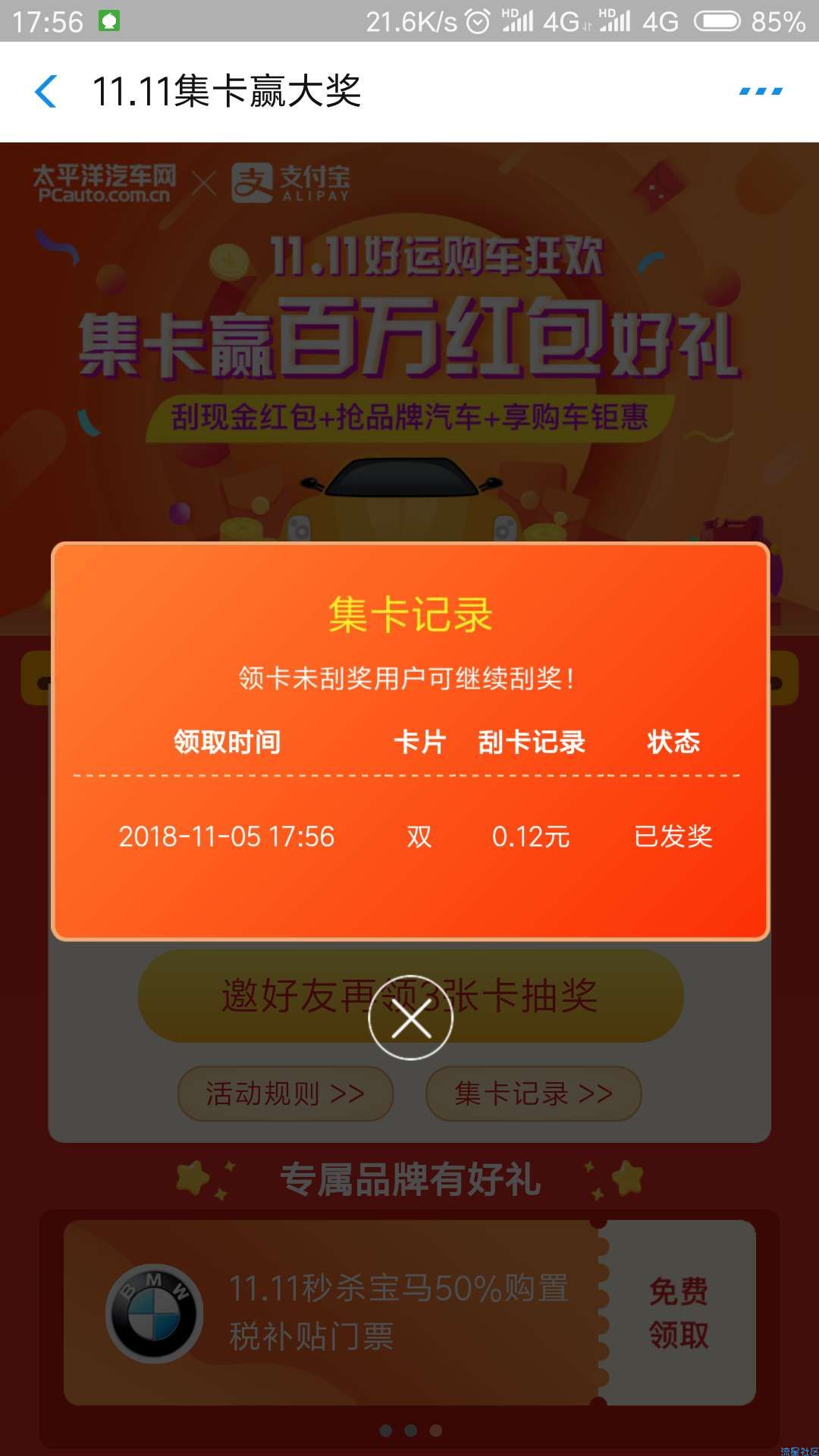The width and height of the screenshot is (819, 1456).
Task: Open the BMW 11.11秒杀宝马 coupon card
Action: (x=341, y=1312)
